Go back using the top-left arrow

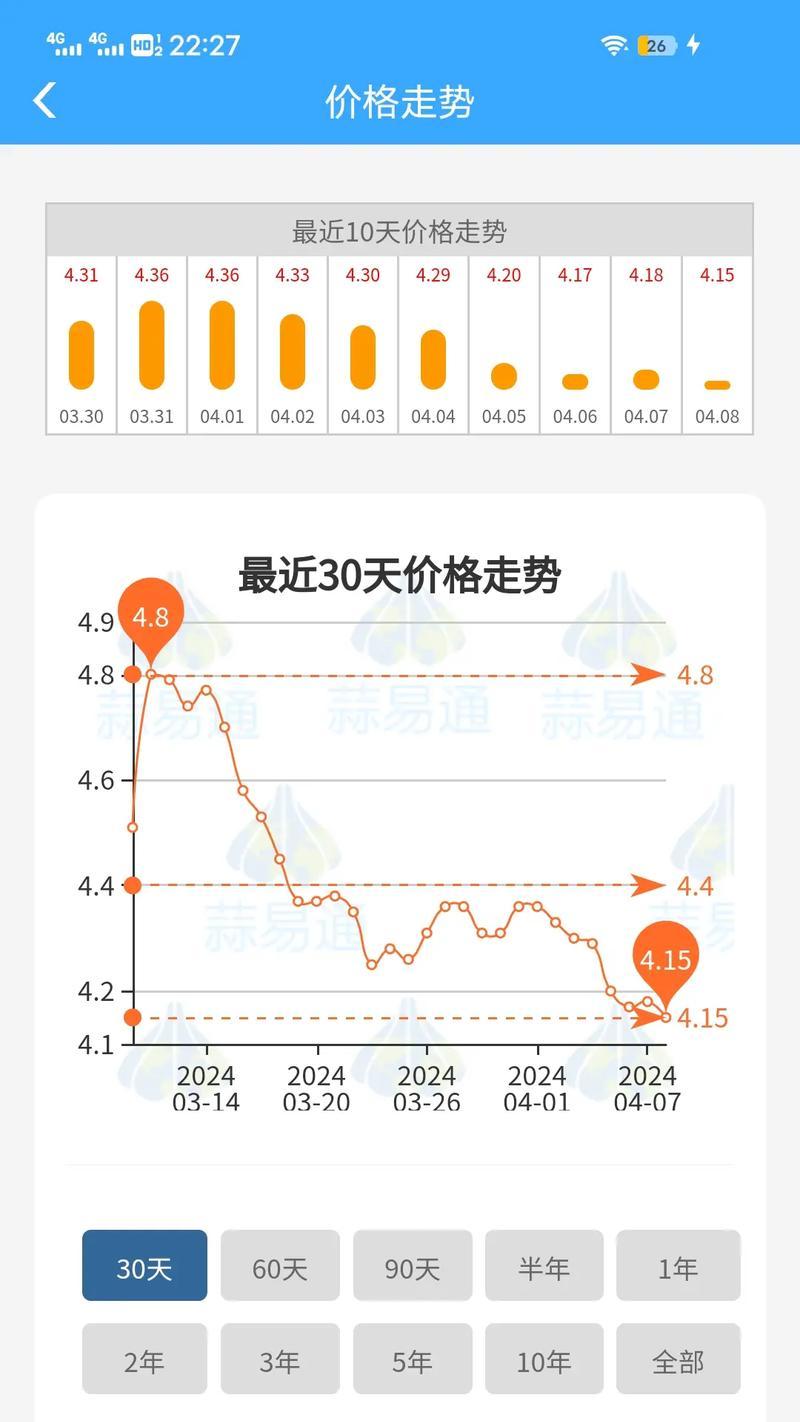click(x=44, y=101)
